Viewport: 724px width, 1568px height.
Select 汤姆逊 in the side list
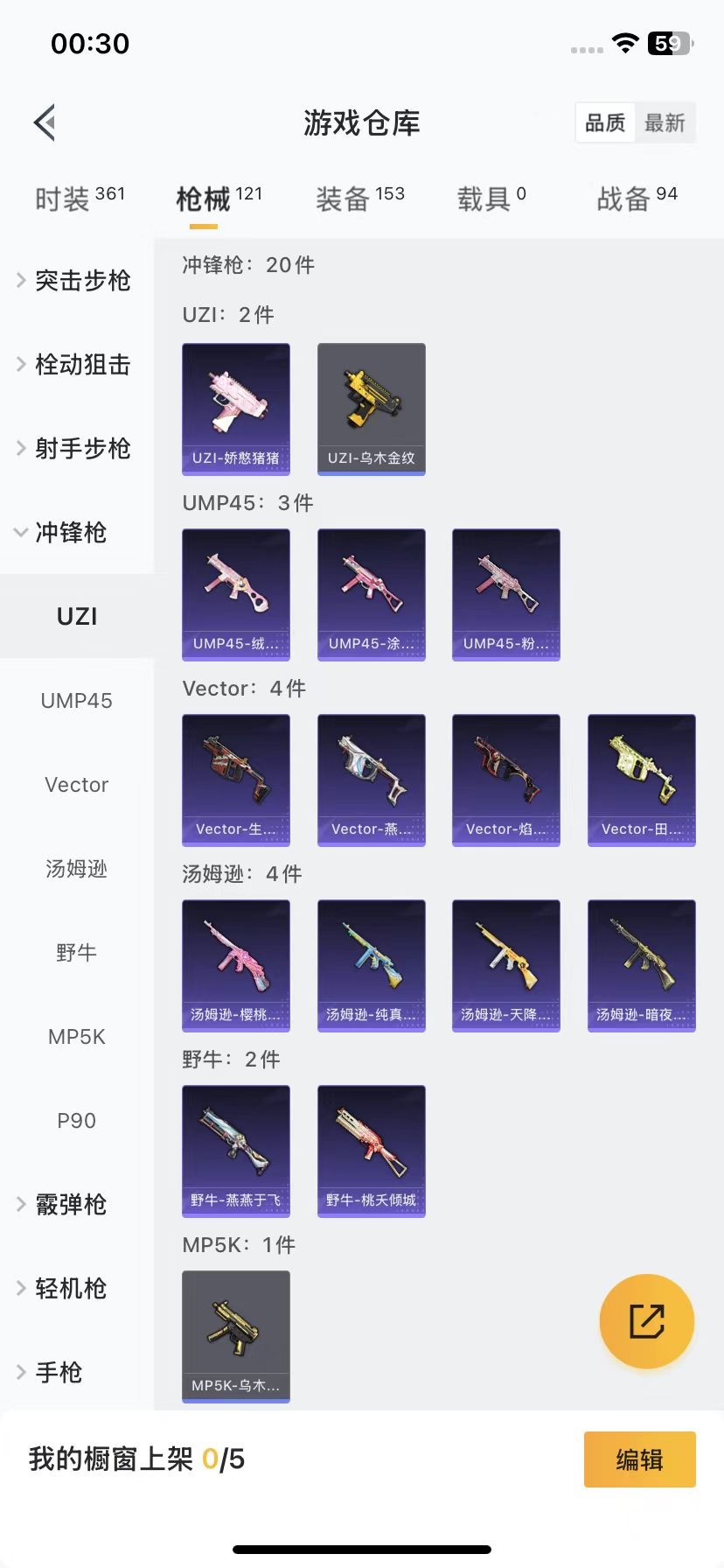tap(76, 868)
